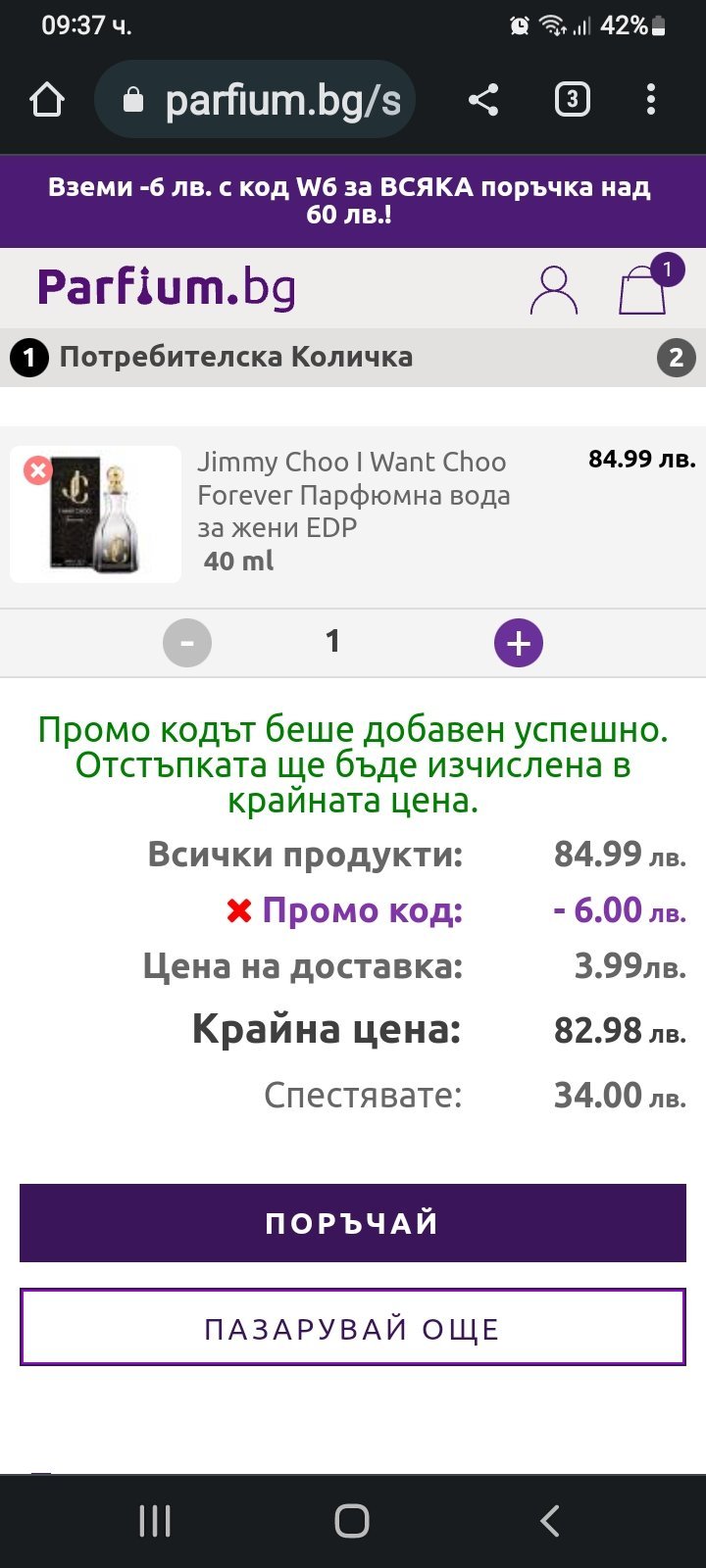Share the current page
The width and height of the screenshot is (706, 1568).
[483, 100]
